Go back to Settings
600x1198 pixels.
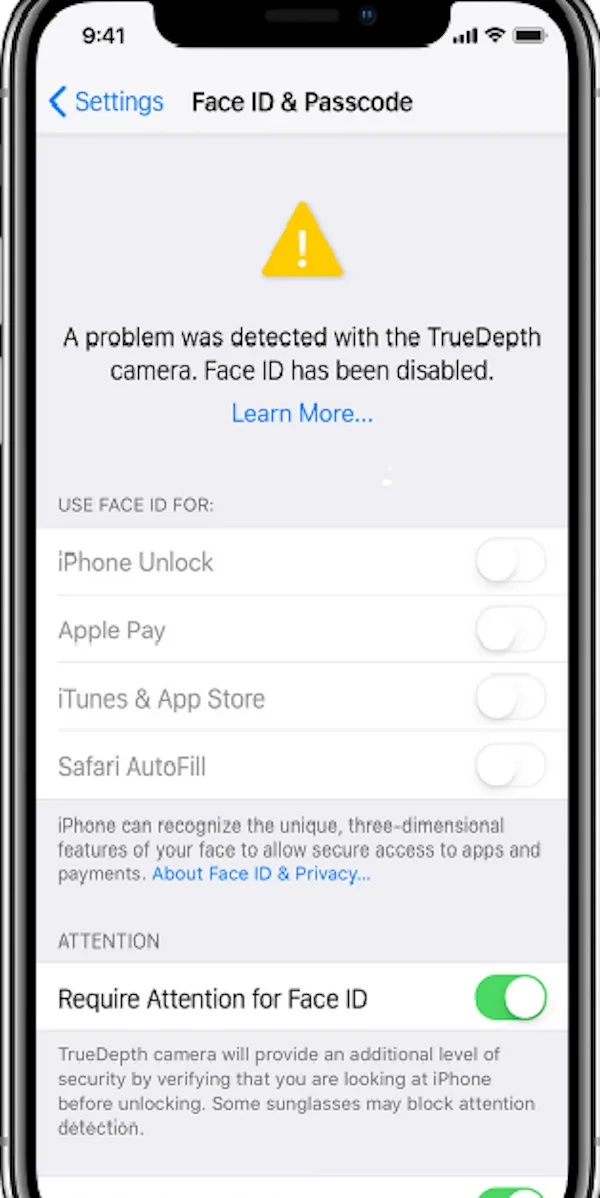(106, 102)
